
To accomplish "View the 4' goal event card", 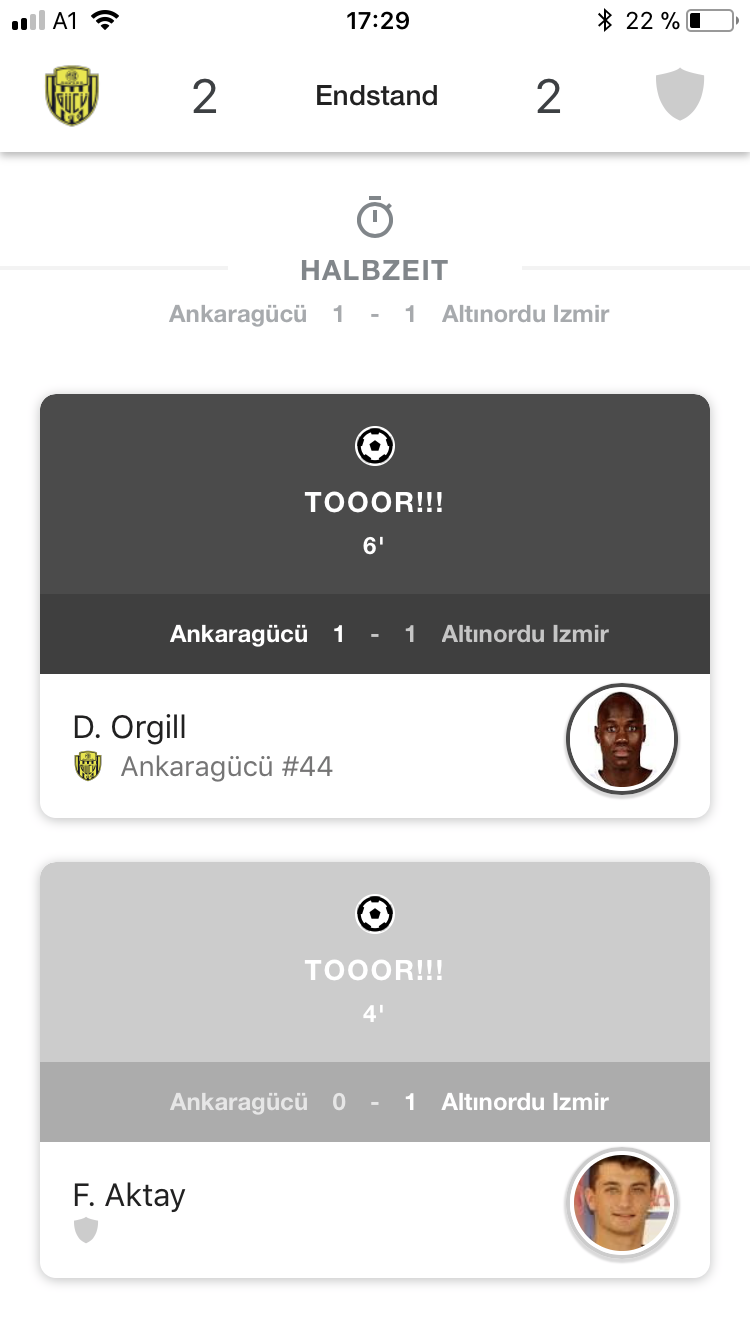I will pyautogui.click(x=375, y=1070).
